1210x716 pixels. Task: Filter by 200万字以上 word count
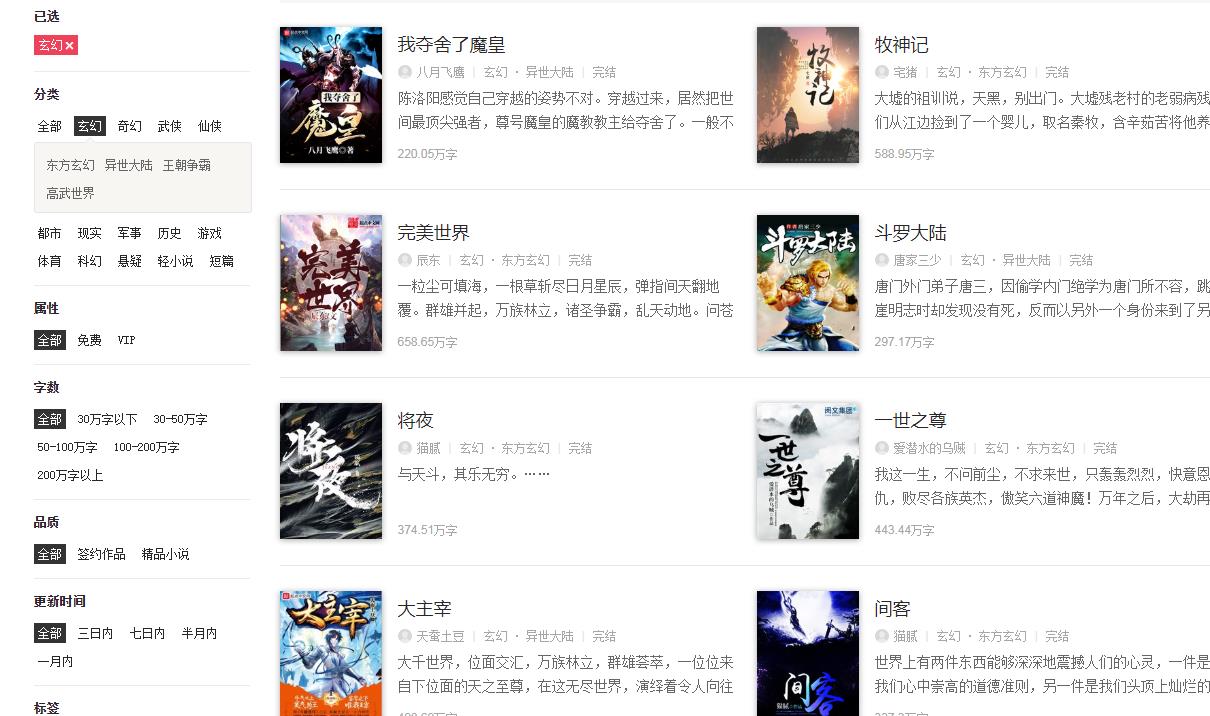(70, 475)
